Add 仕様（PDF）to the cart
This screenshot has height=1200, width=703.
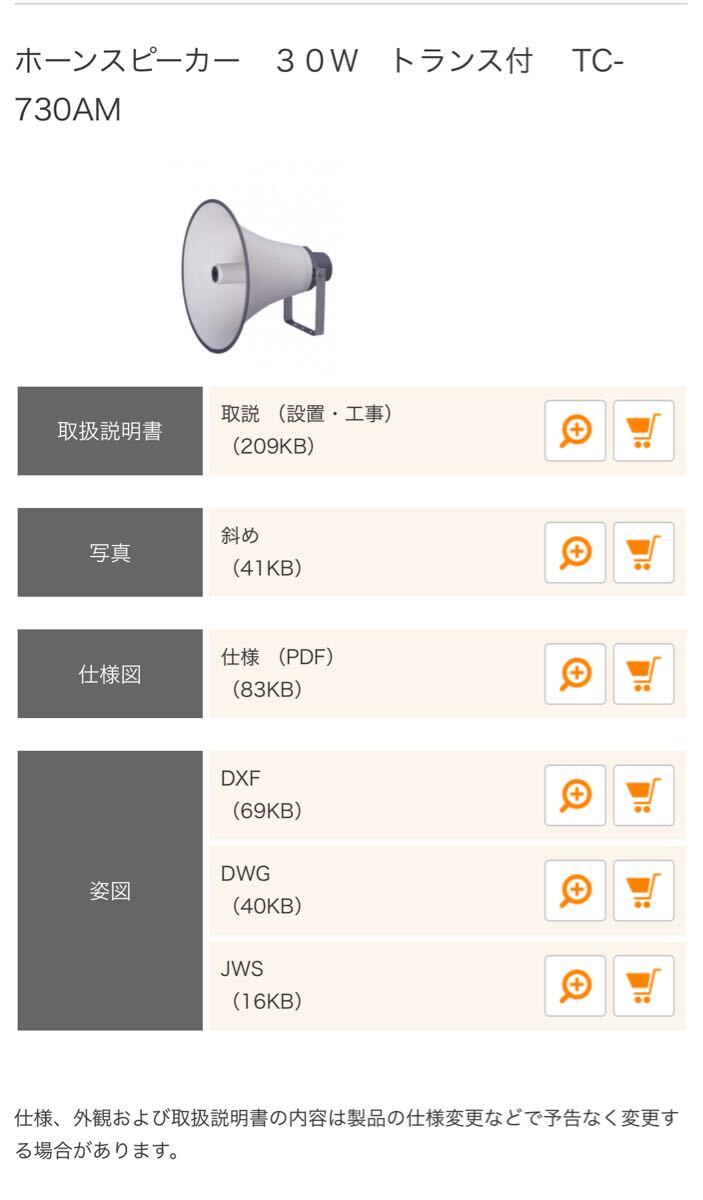[643, 674]
